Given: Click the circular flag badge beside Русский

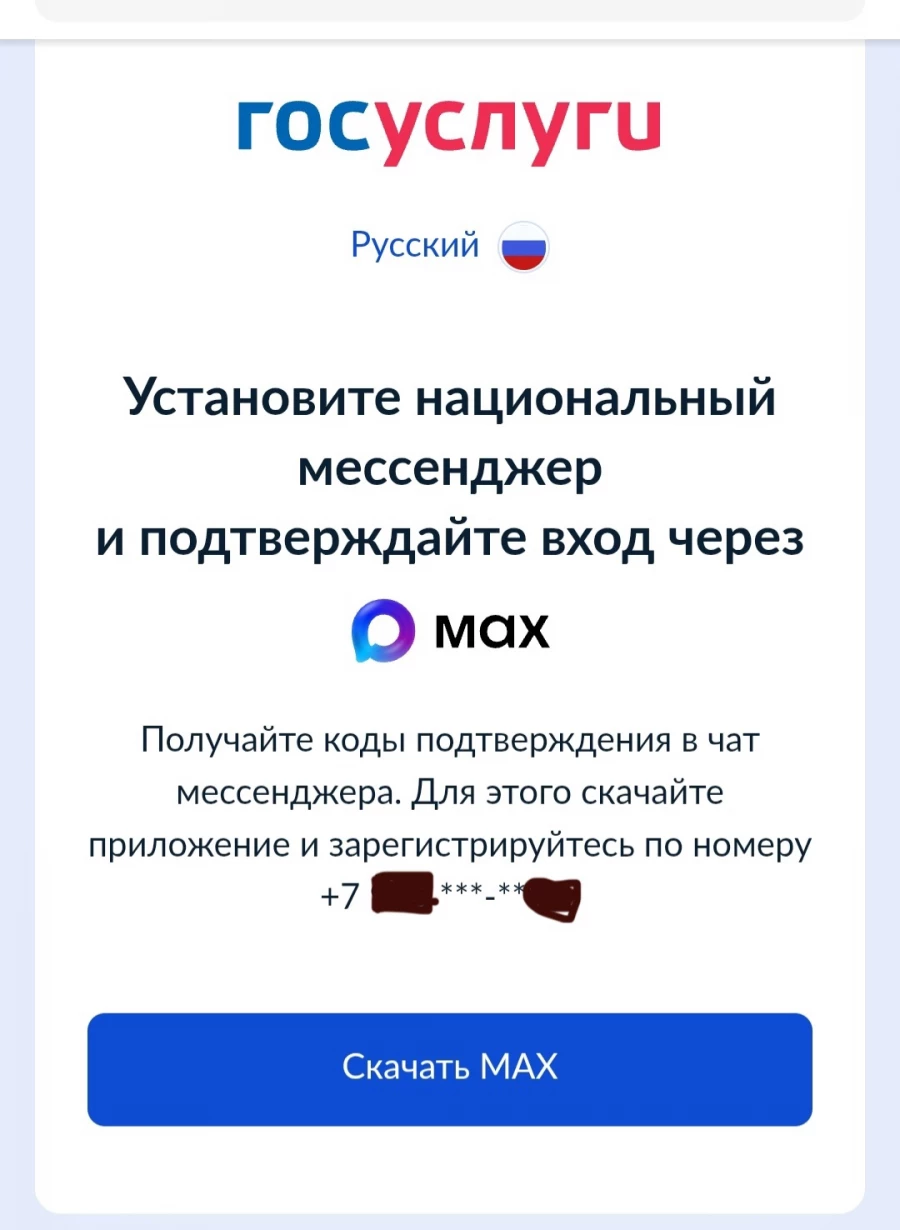Looking at the screenshot, I should (x=522, y=246).
